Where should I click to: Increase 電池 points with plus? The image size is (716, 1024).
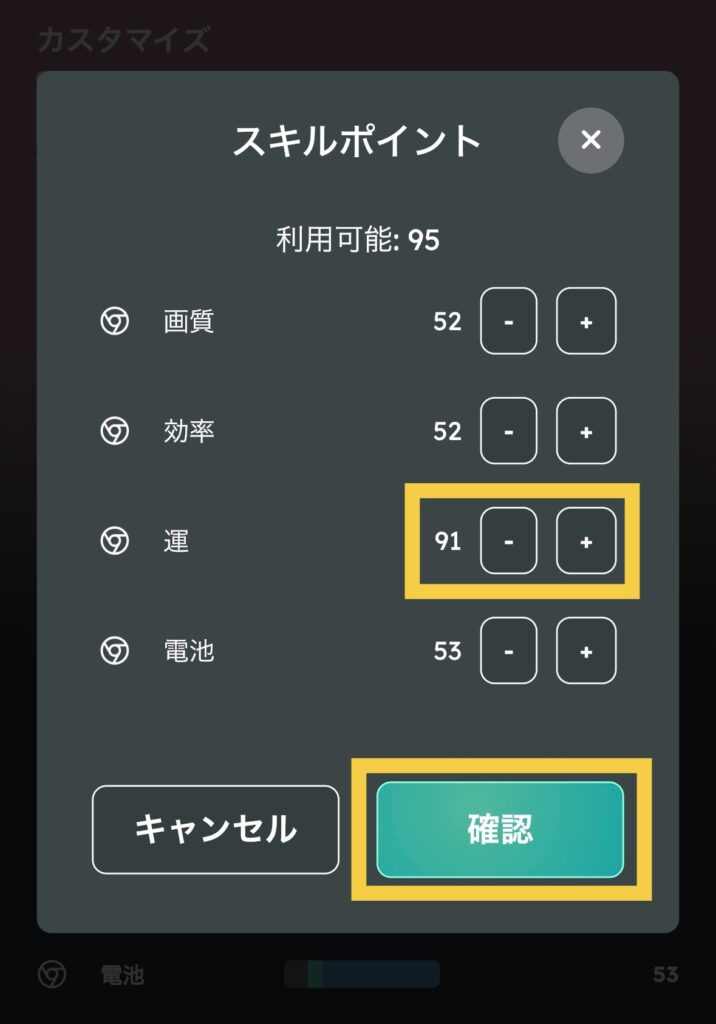[586, 651]
